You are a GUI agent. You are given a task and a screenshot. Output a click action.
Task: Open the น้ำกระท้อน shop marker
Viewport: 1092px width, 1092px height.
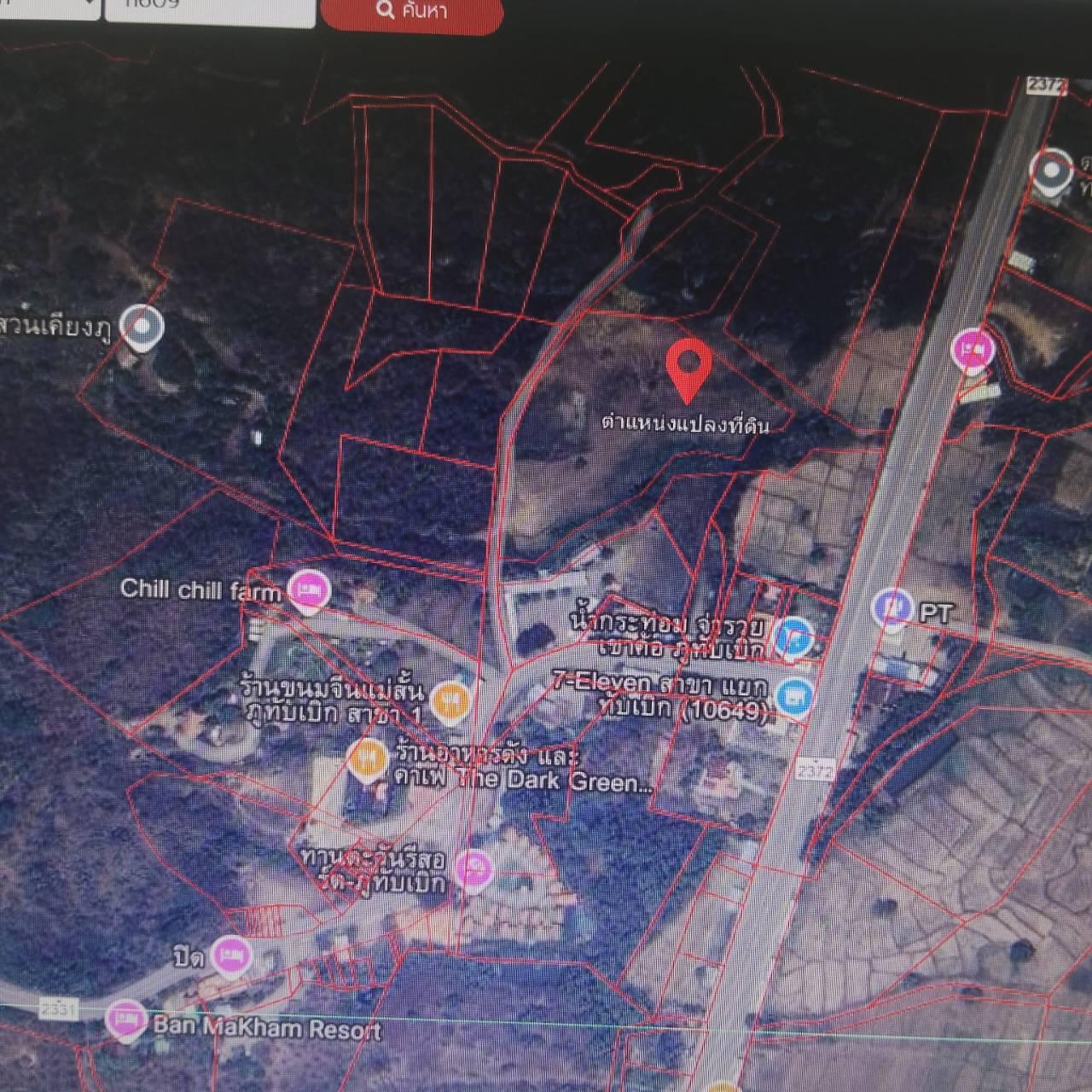(x=794, y=636)
